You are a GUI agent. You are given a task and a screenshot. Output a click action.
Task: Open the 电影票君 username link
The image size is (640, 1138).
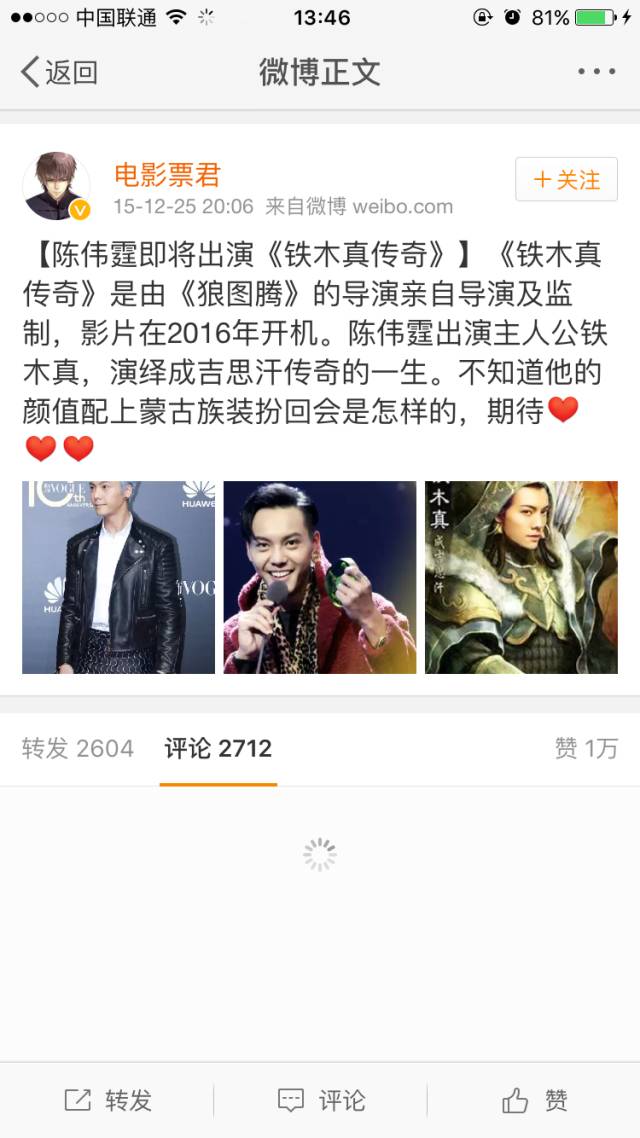tap(166, 175)
